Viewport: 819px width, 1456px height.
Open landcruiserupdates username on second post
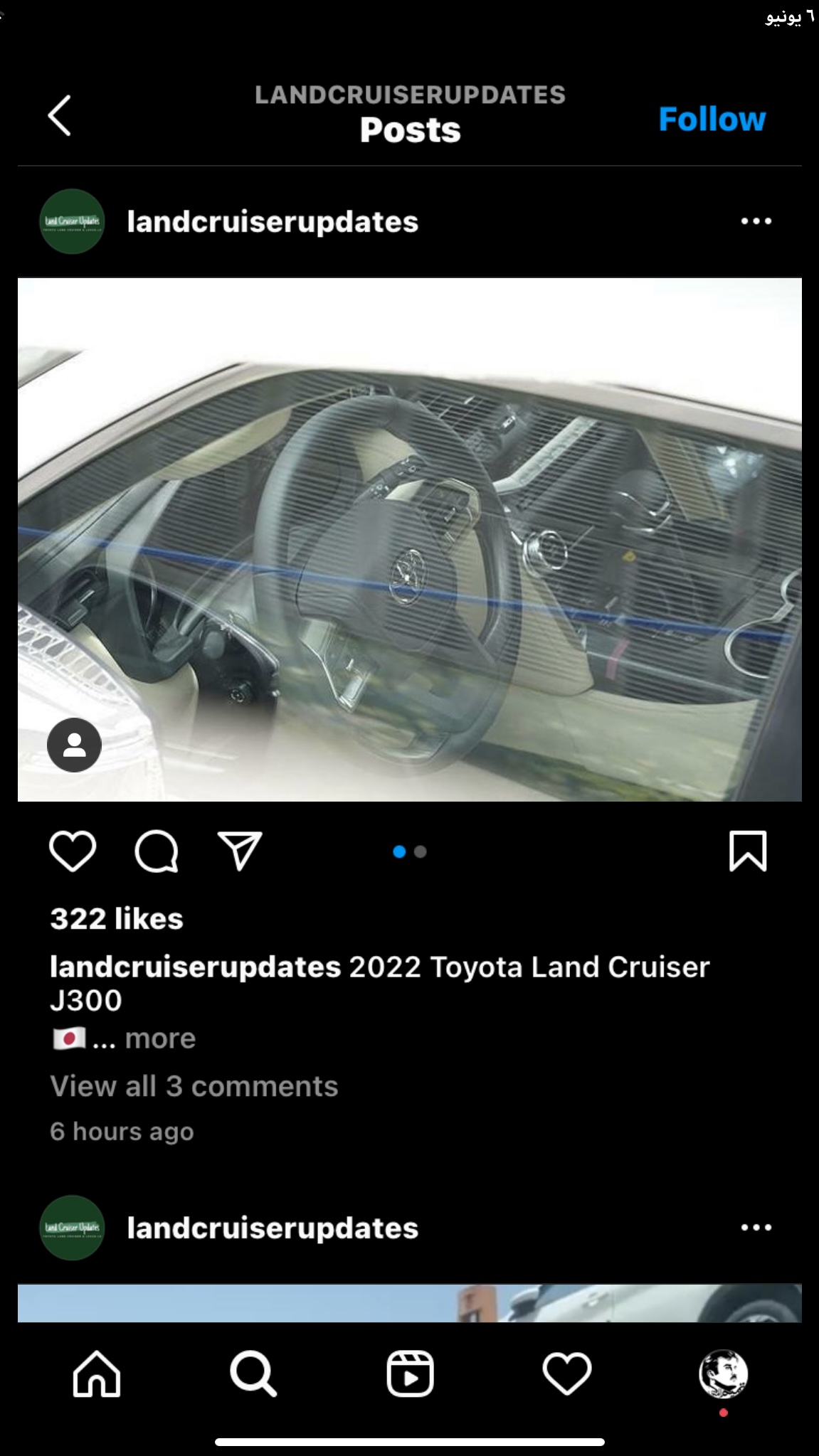273,1228
